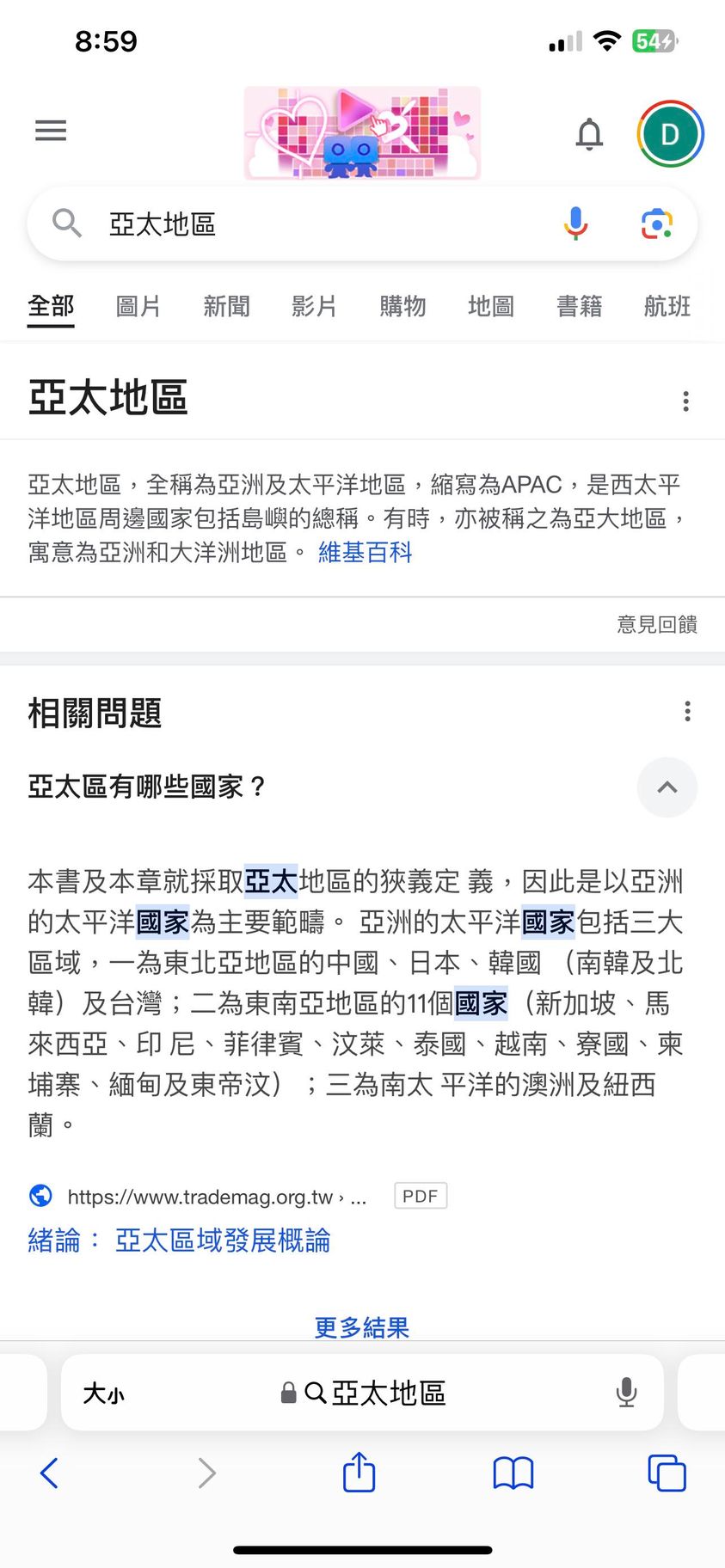
Task: Tap 更多結果 to see more
Action: (362, 1327)
